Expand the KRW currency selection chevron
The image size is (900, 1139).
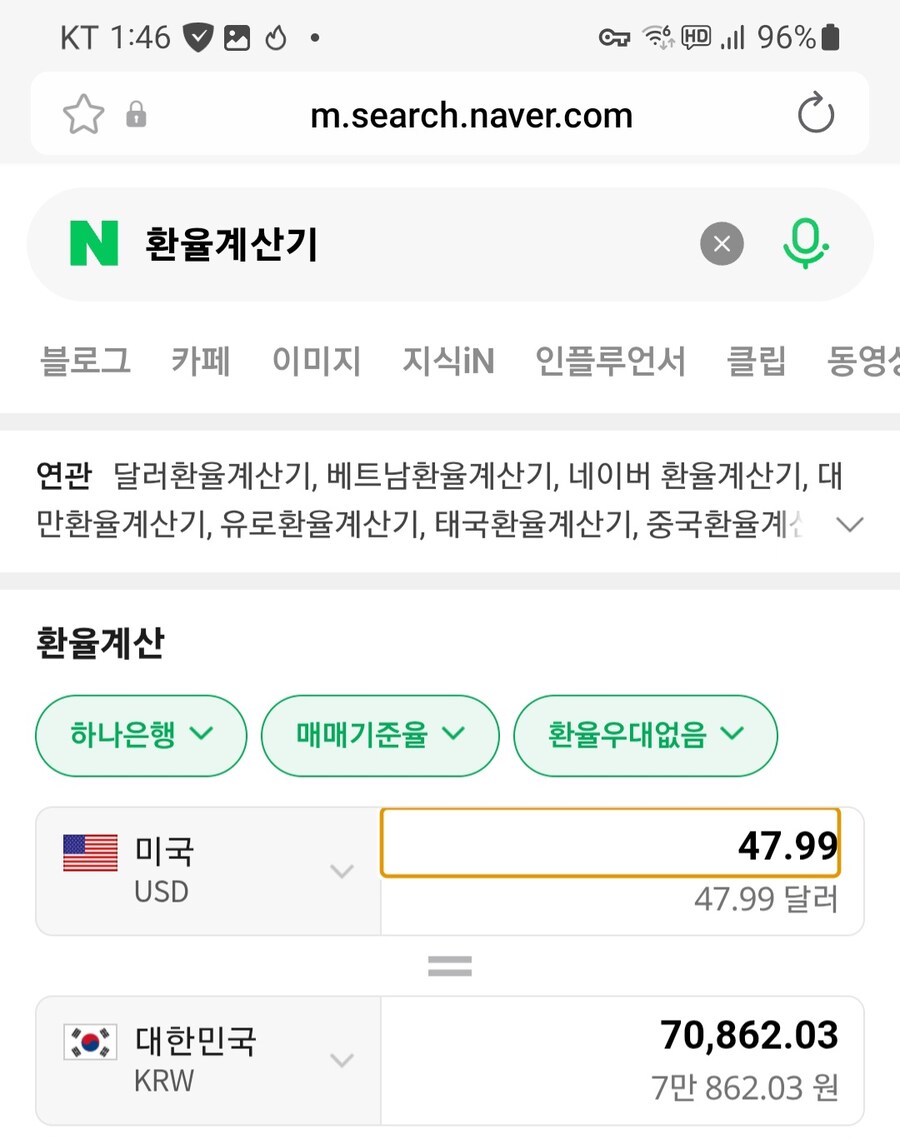(341, 1060)
